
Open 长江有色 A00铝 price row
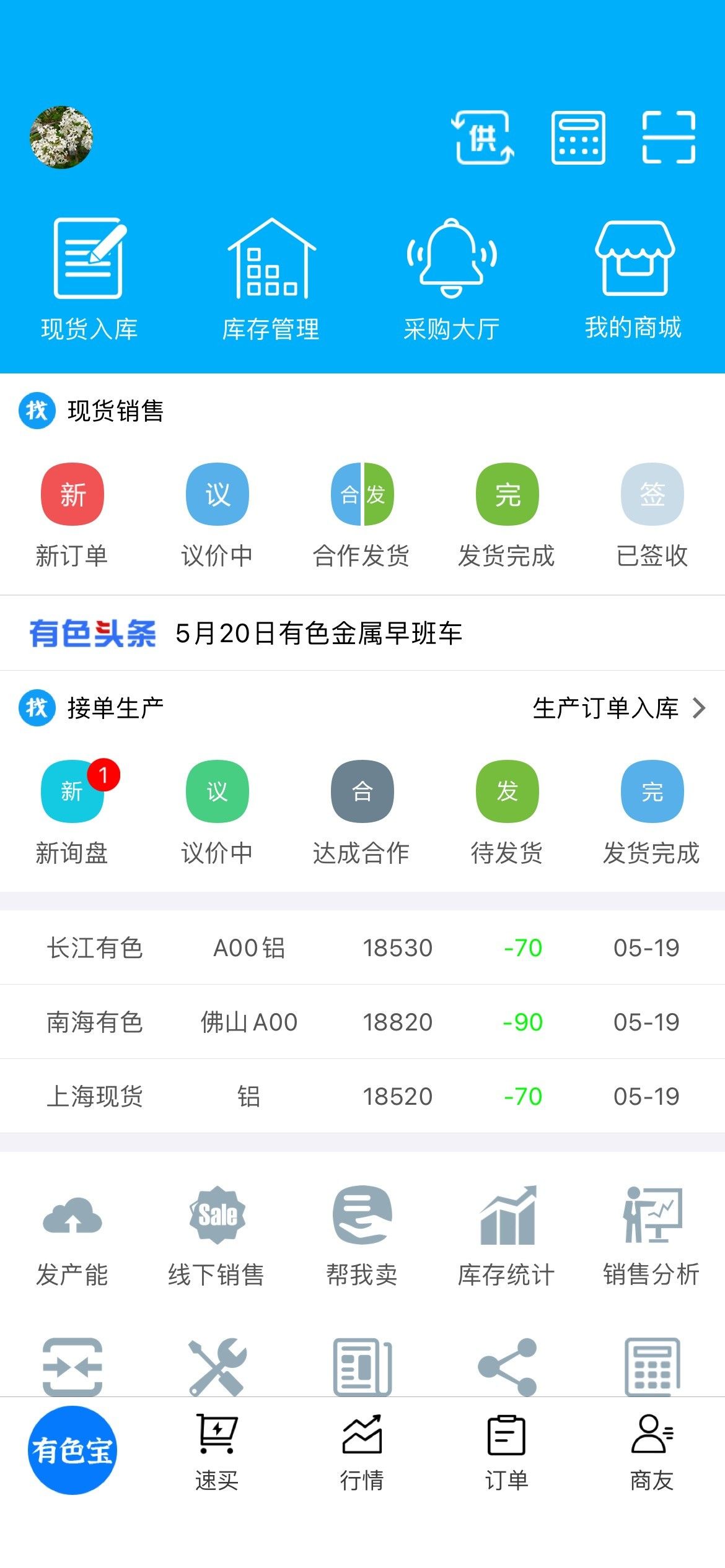(362, 947)
